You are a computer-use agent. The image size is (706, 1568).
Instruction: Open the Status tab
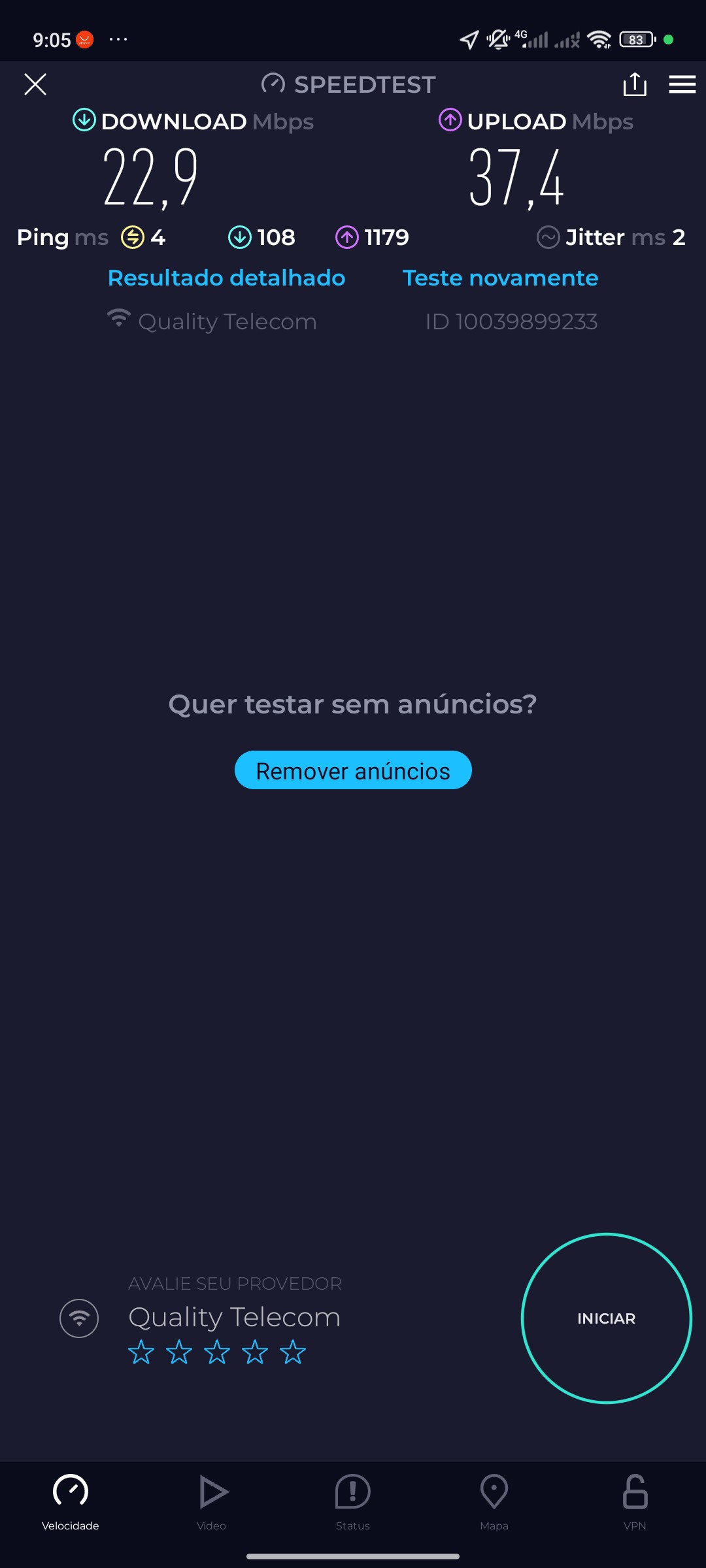click(x=353, y=1501)
